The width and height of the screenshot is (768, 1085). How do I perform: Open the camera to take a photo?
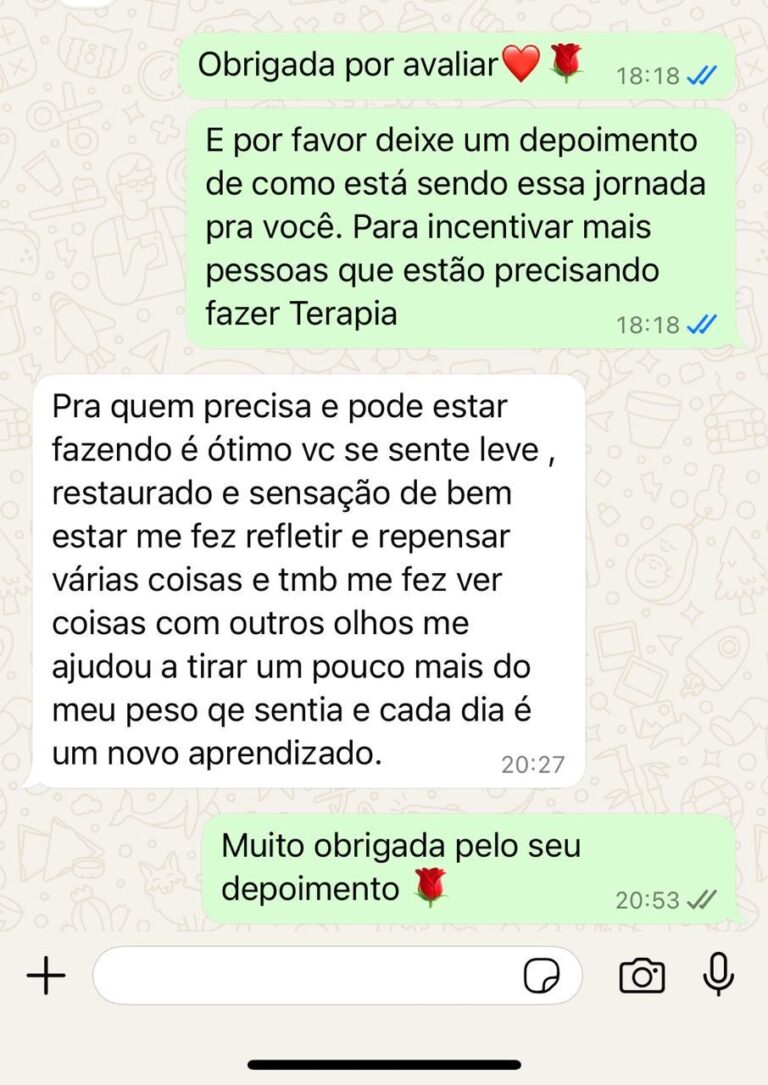pyautogui.click(x=642, y=975)
